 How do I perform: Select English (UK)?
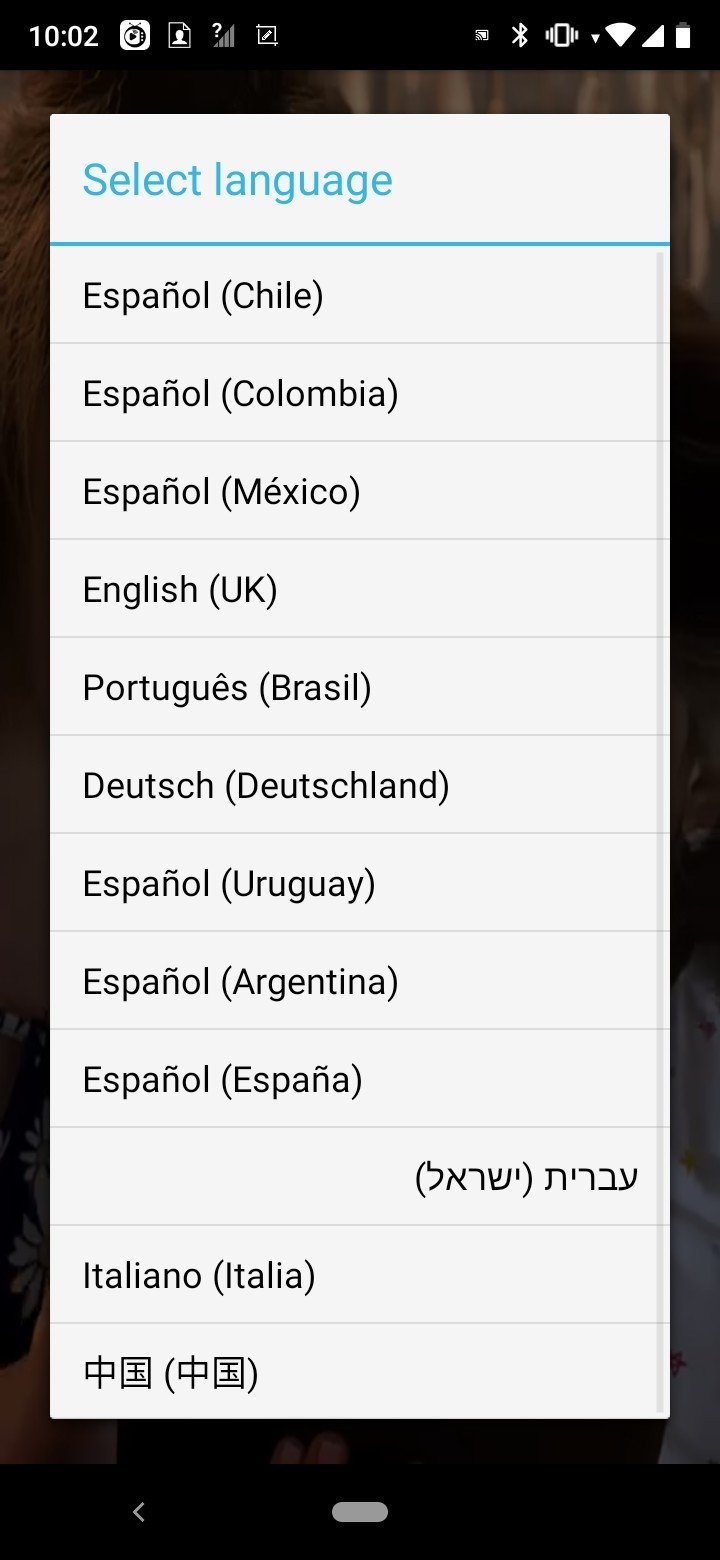(x=360, y=589)
